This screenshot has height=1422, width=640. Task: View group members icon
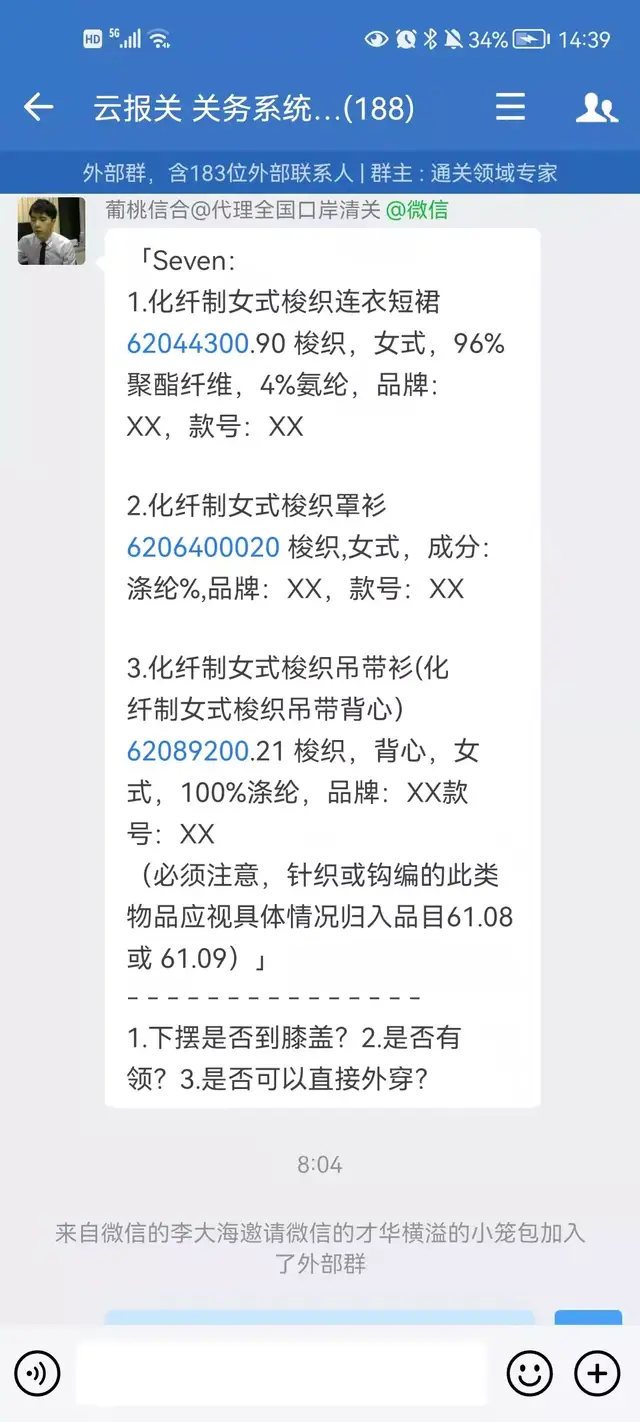coord(596,107)
